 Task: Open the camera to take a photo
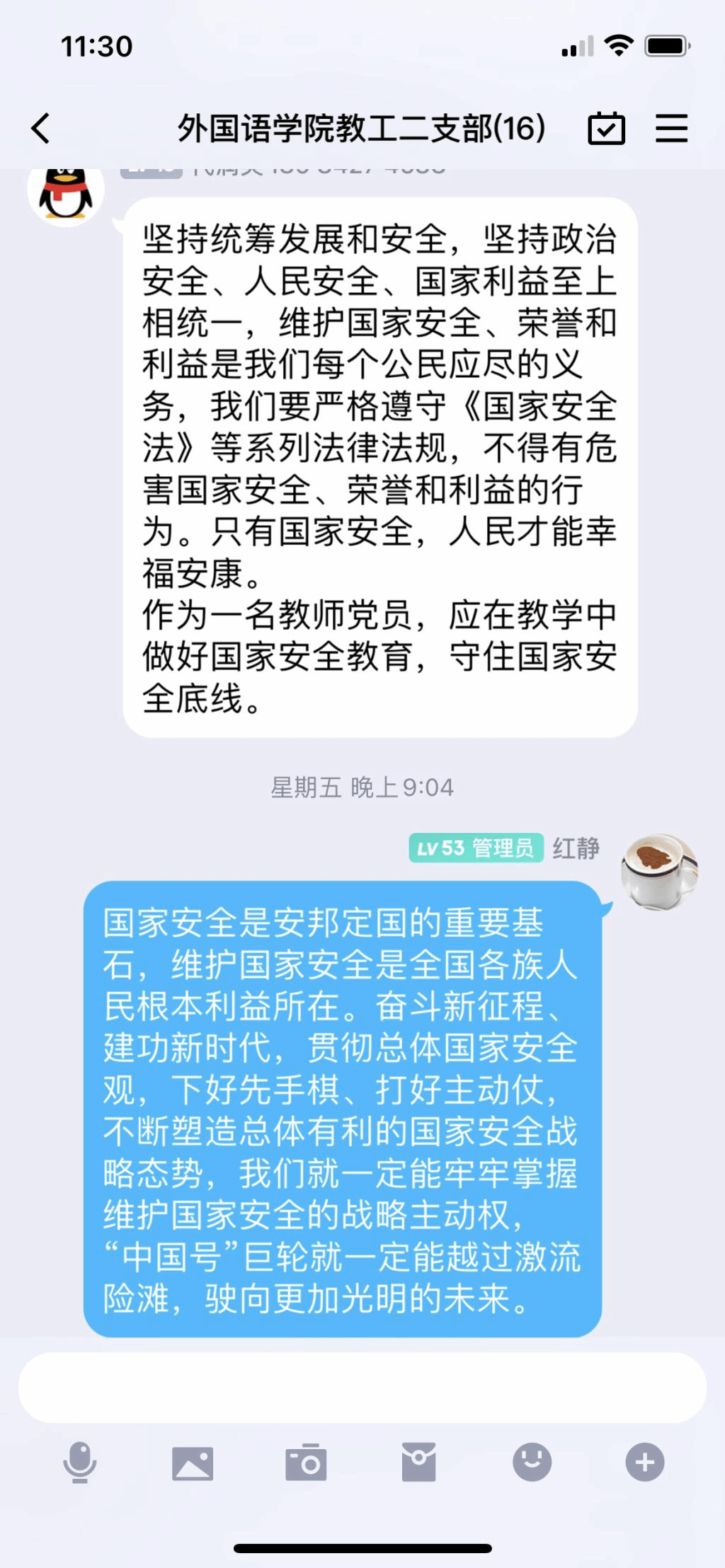[306, 1462]
